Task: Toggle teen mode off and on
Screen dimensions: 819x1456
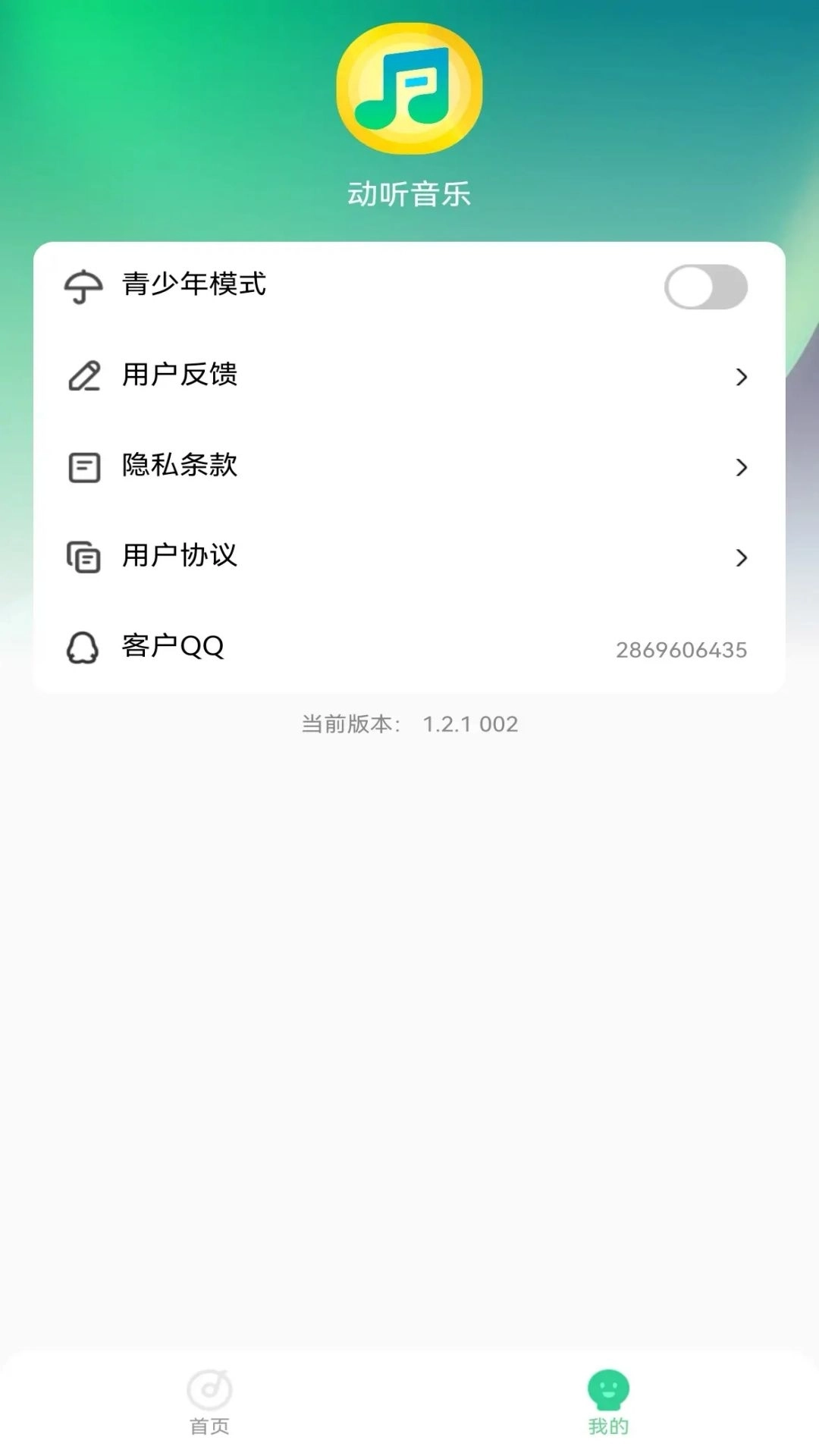Action: tap(704, 286)
